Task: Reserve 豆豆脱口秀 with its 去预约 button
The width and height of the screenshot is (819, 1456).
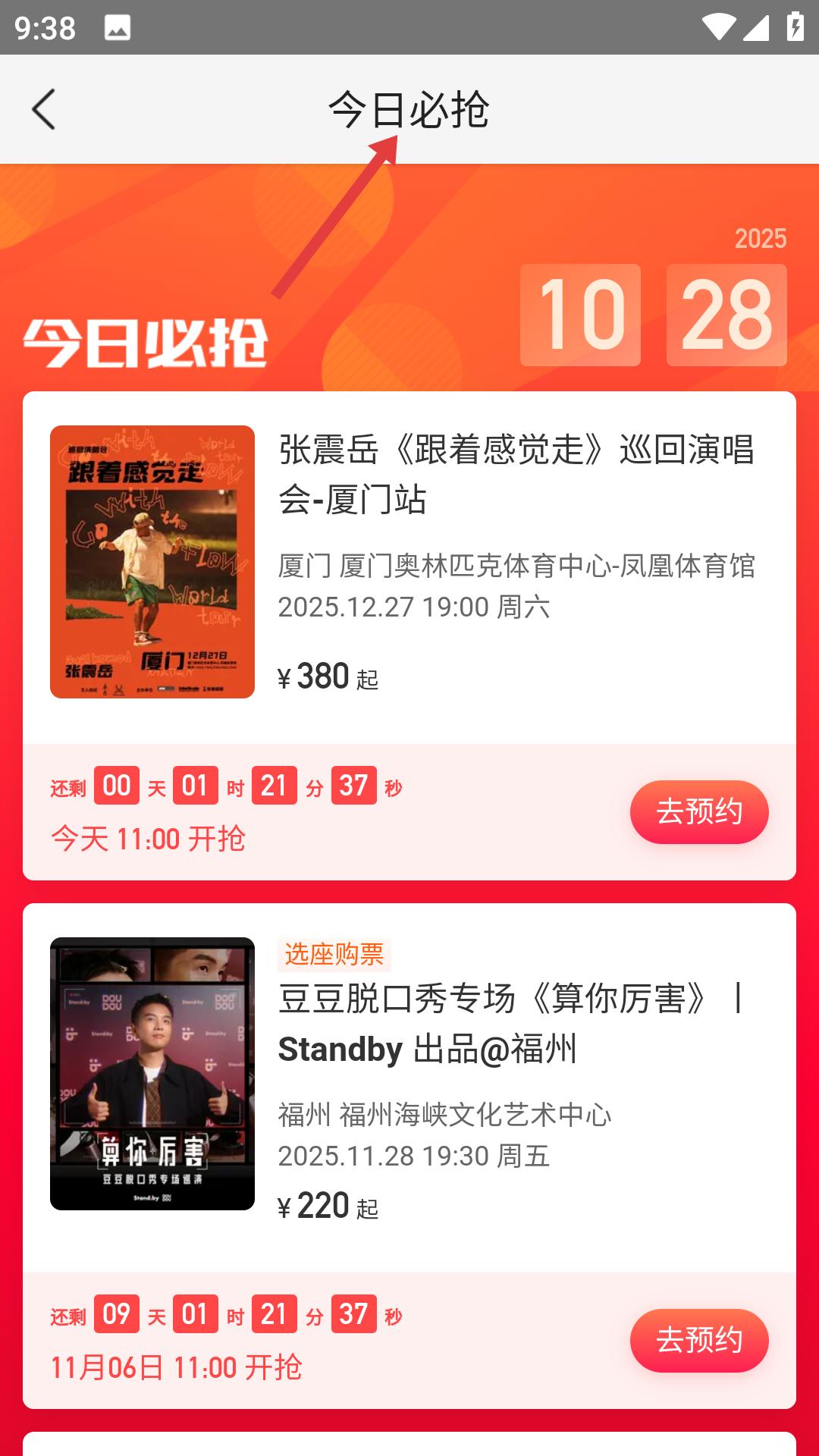Action: (698, 1340)
